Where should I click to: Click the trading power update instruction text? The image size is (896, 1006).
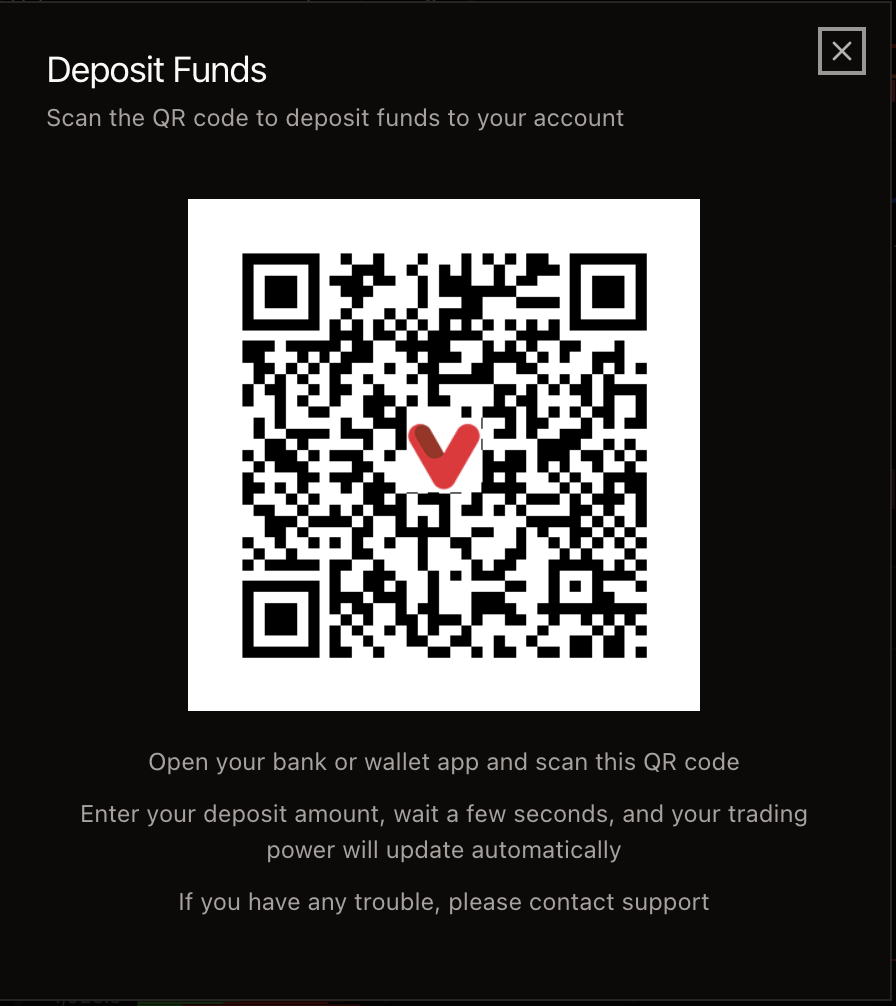(444, 832)
